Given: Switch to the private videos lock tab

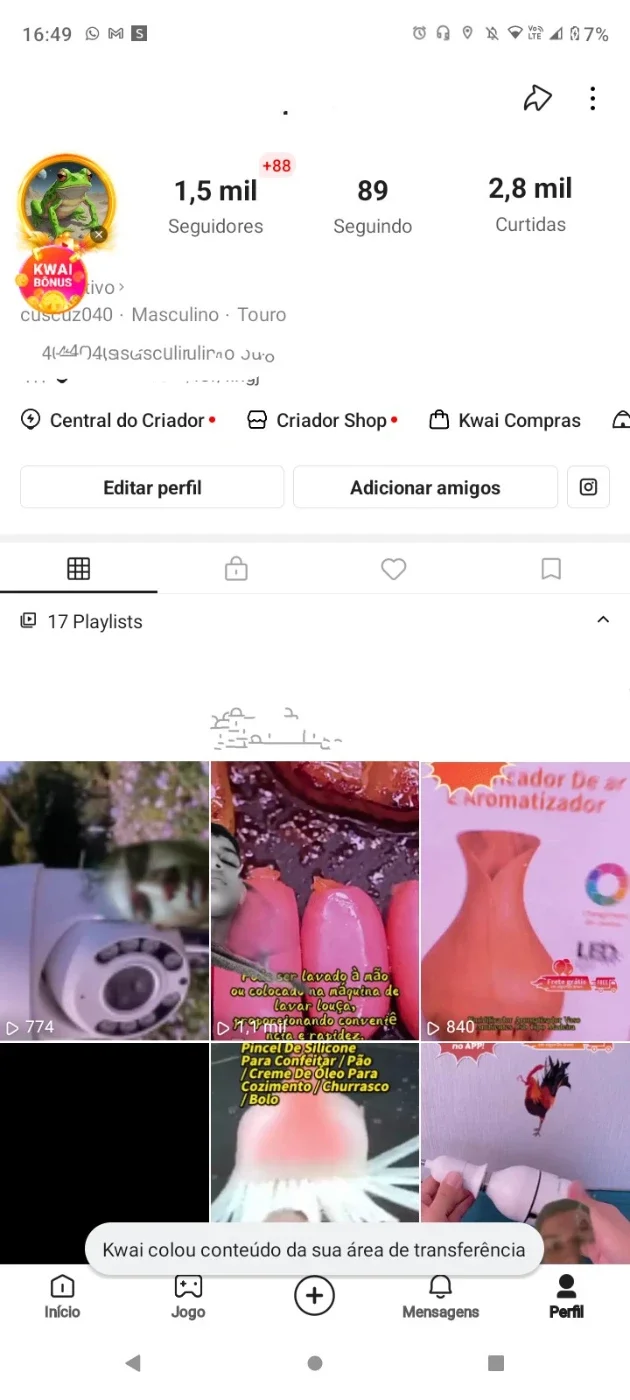Looking at the screenshot, I should pyautogui.click(x=236, y=569).
